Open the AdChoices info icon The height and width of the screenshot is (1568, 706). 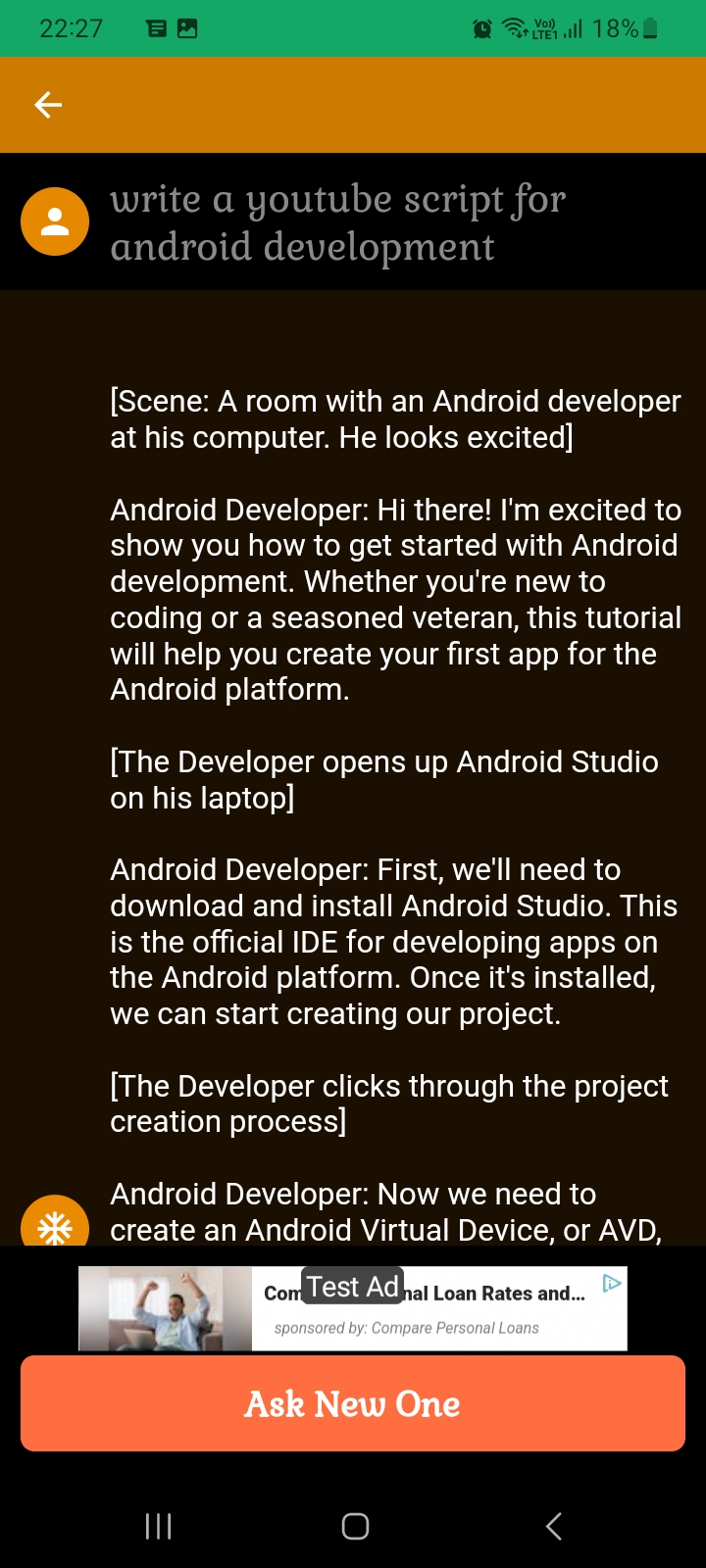(x=612, y=1284)
